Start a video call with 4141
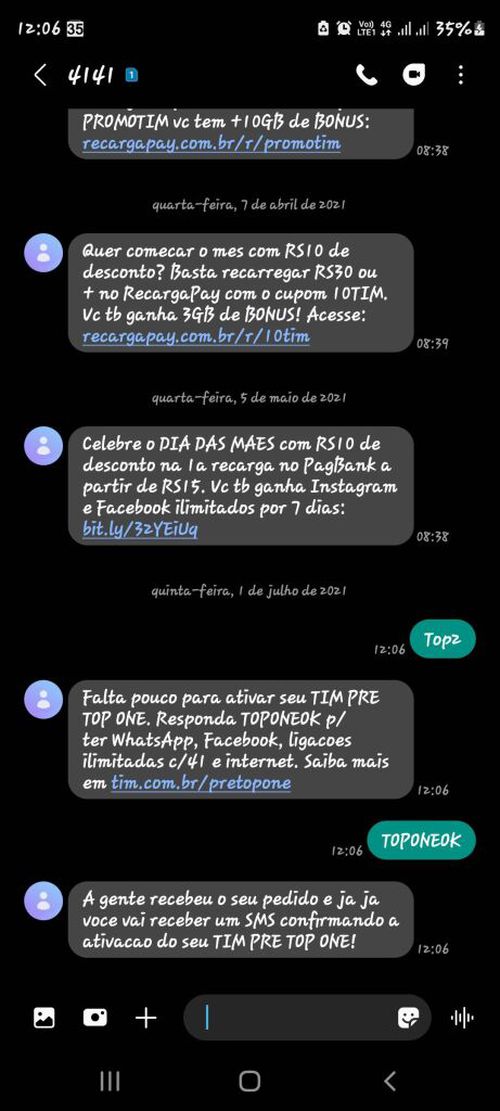 coord(414,75)
